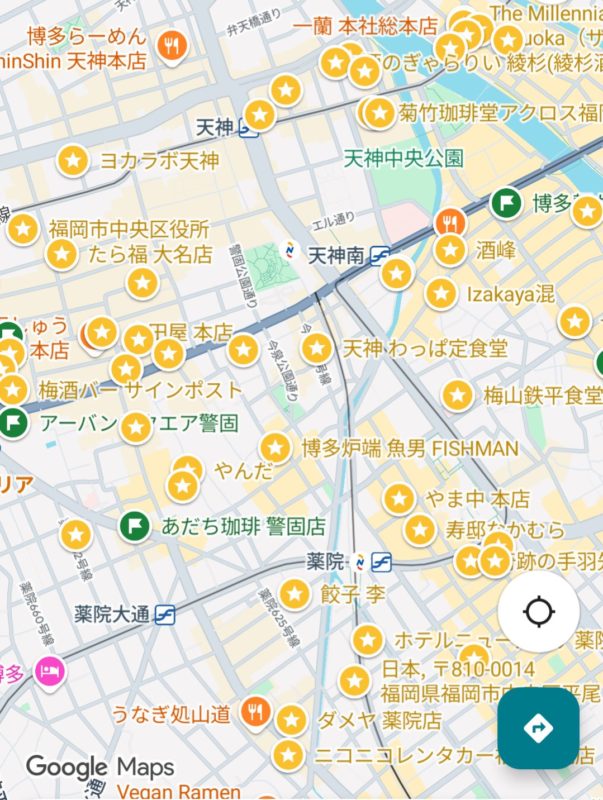Open directions with the teal arrow button
603x800 pixels.
(x=538, y=728)
